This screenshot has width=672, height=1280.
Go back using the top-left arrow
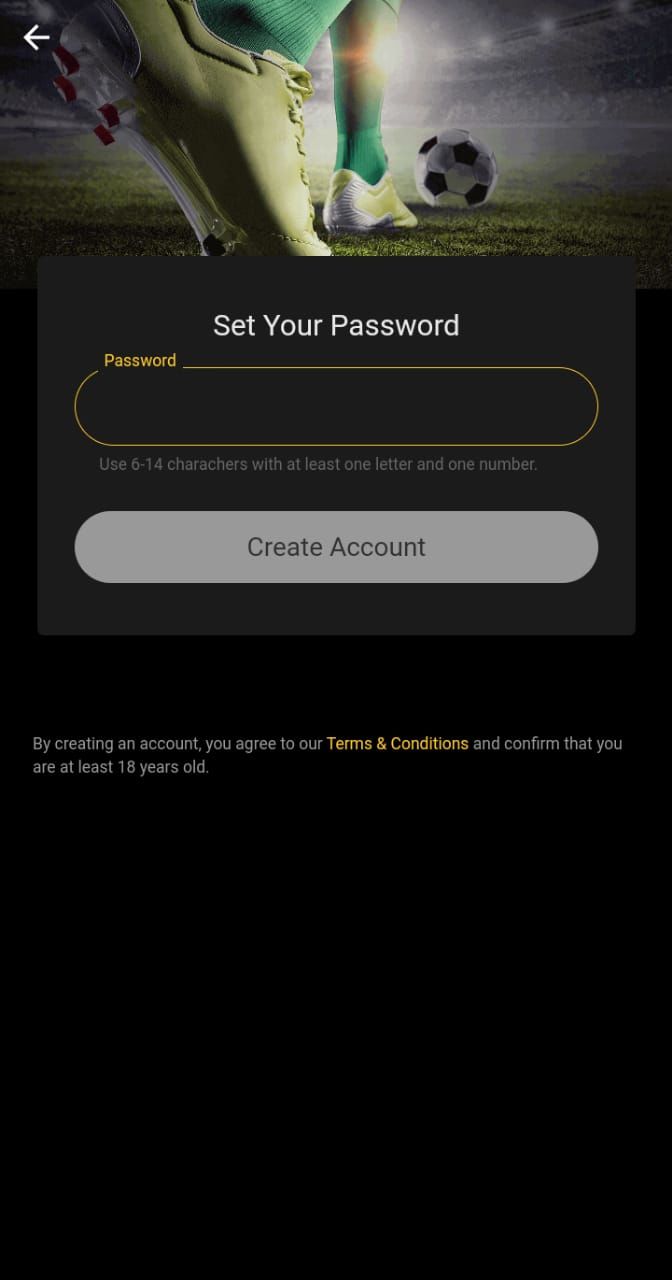click(36, 38)
